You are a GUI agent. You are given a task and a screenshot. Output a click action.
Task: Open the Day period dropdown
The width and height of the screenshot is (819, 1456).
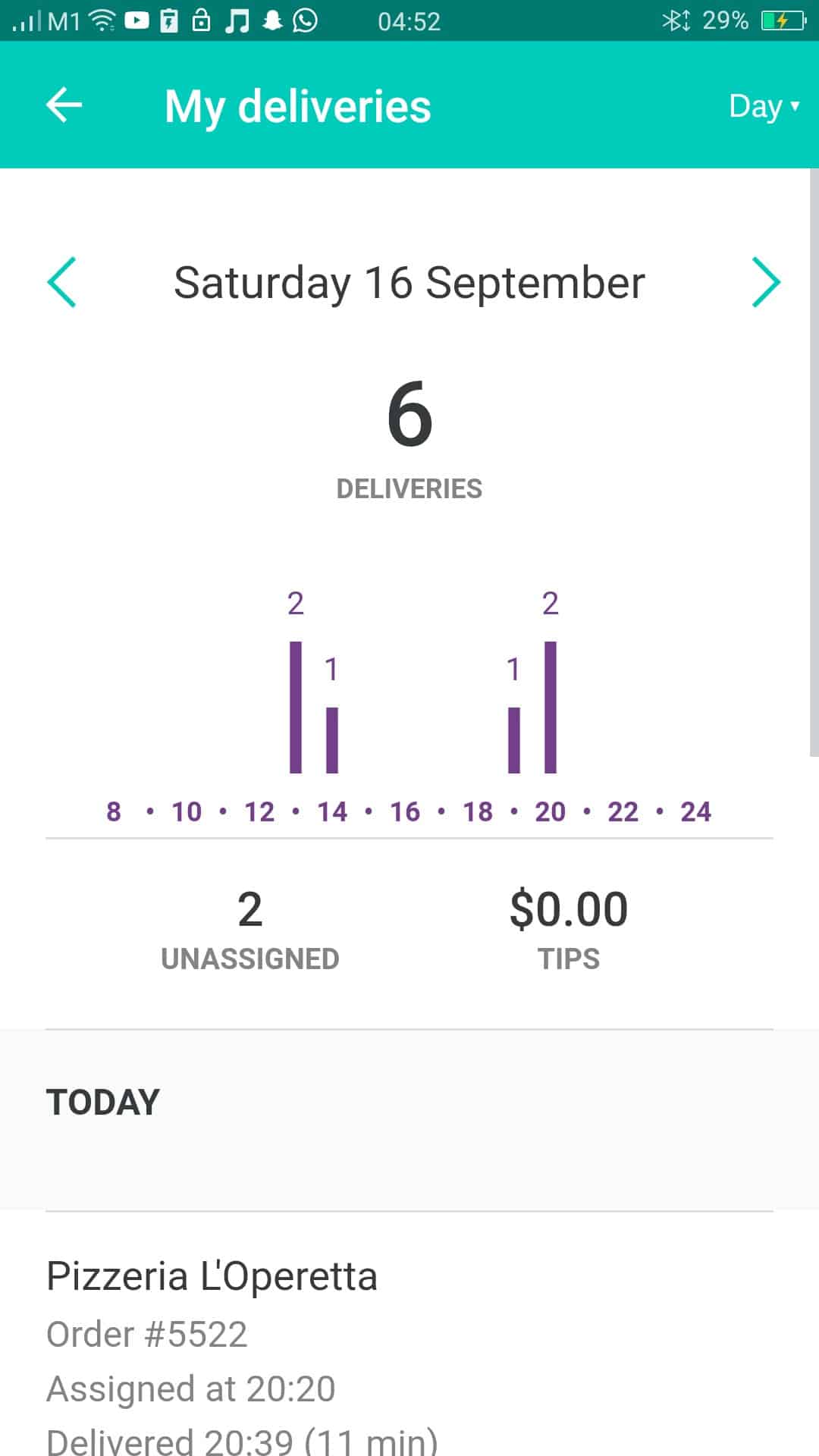click(764, 106)
